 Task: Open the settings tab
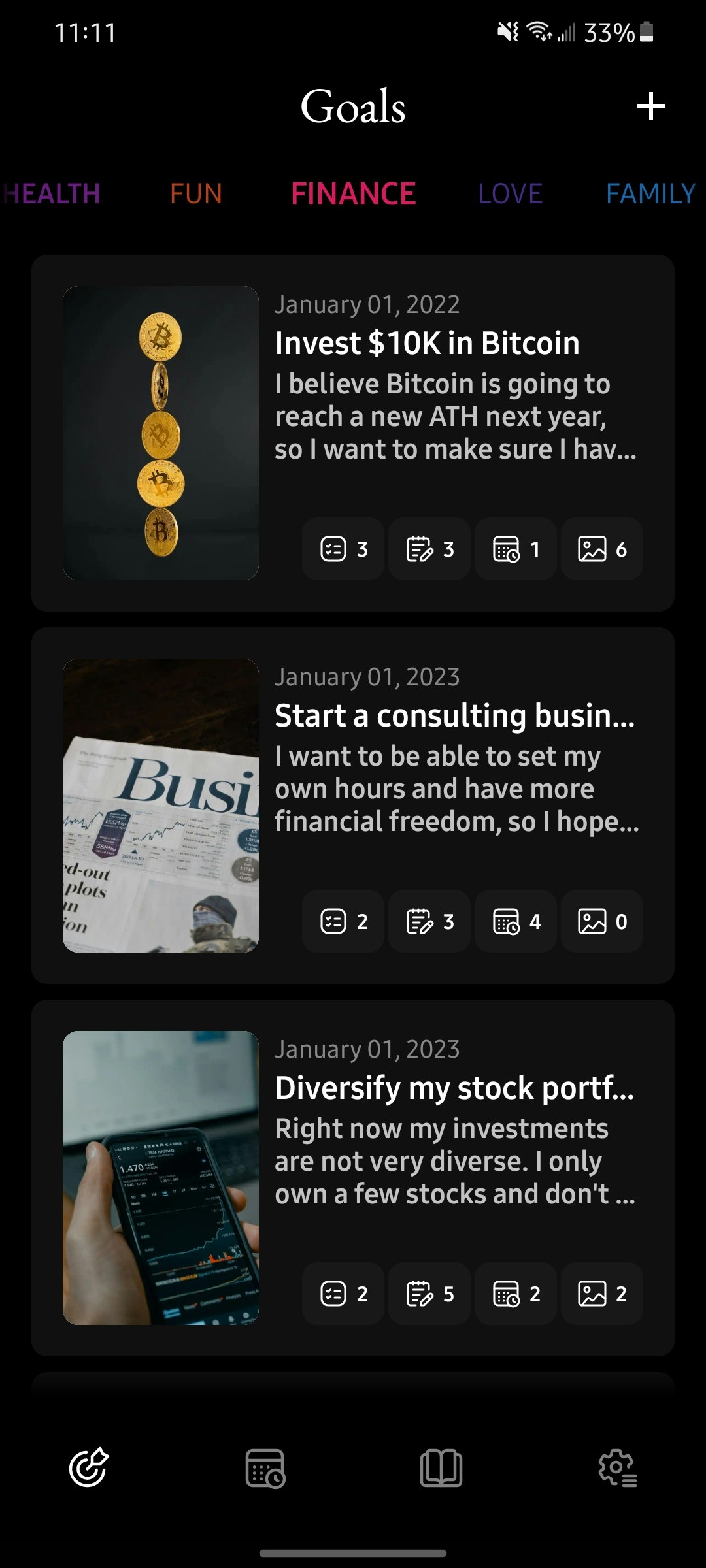point(617,1468)
